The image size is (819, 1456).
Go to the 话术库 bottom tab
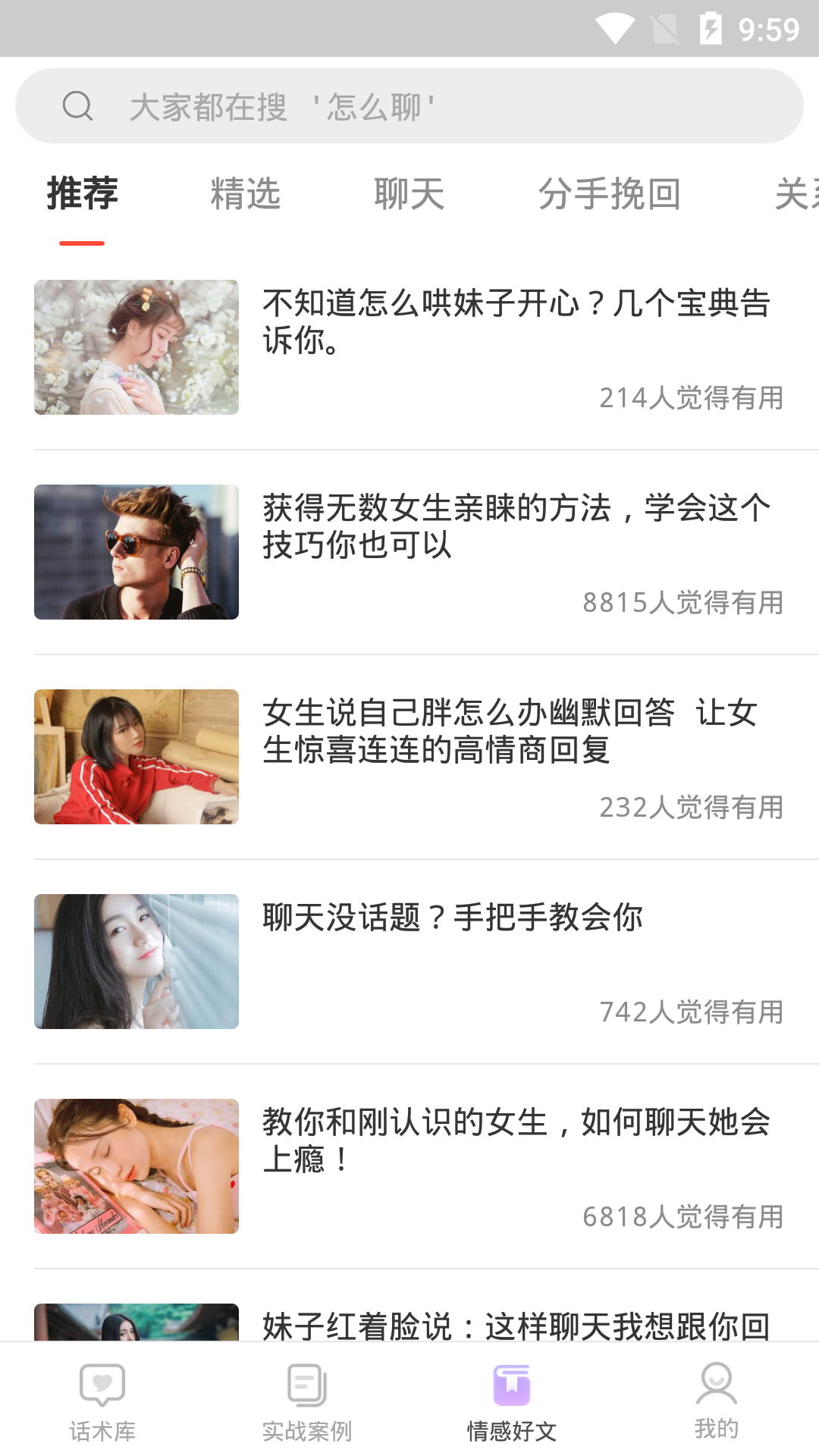pos(102,1401)
